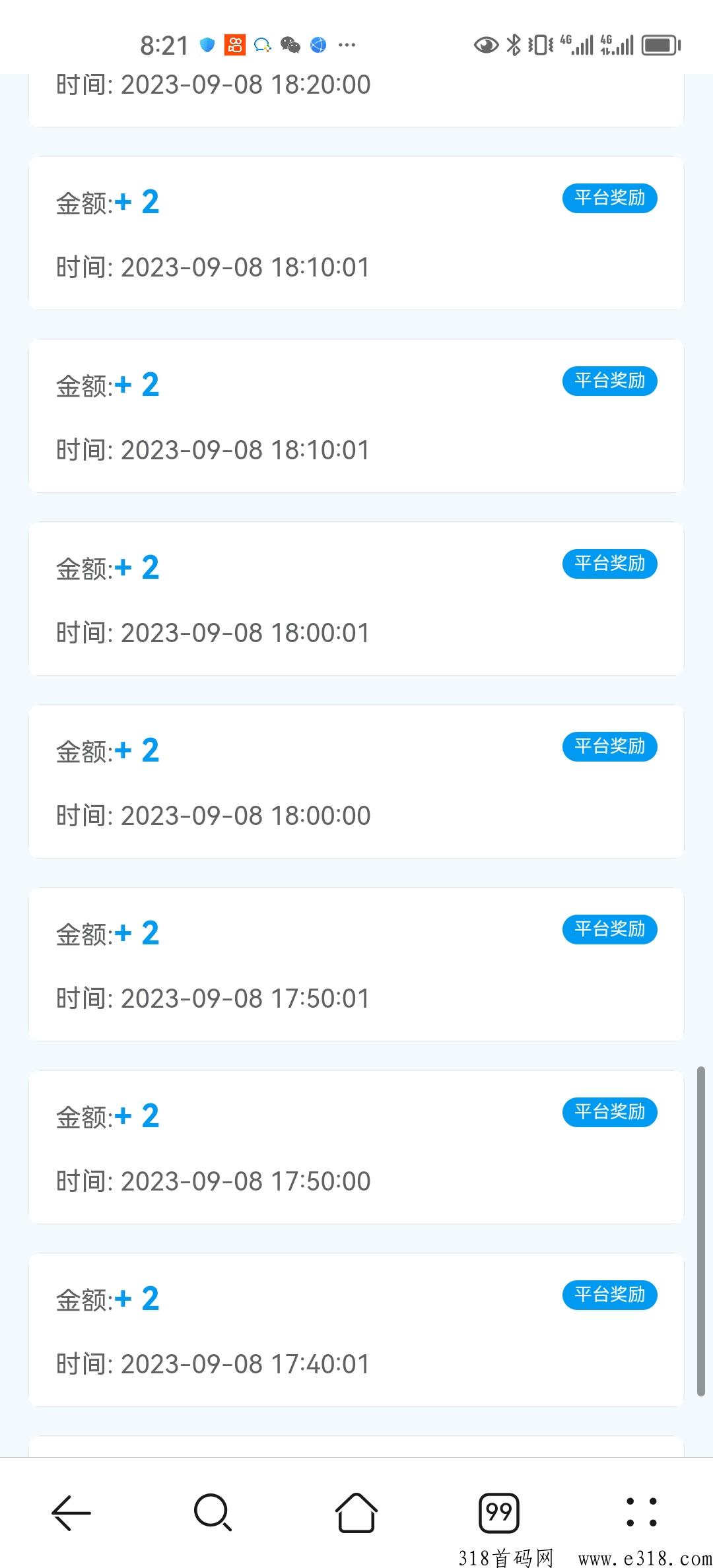Viewport: 713px width, 1568px height.
Task: Open the four-dot browser menu
Action: [x=641, y=1512]
